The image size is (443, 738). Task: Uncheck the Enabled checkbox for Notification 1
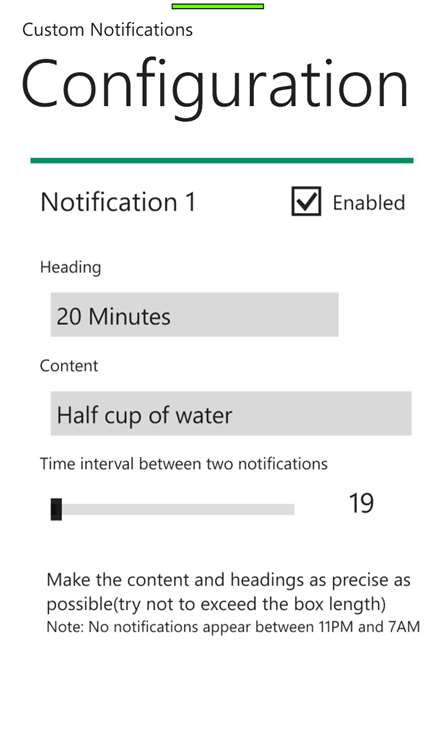click(x=306, y=201)
